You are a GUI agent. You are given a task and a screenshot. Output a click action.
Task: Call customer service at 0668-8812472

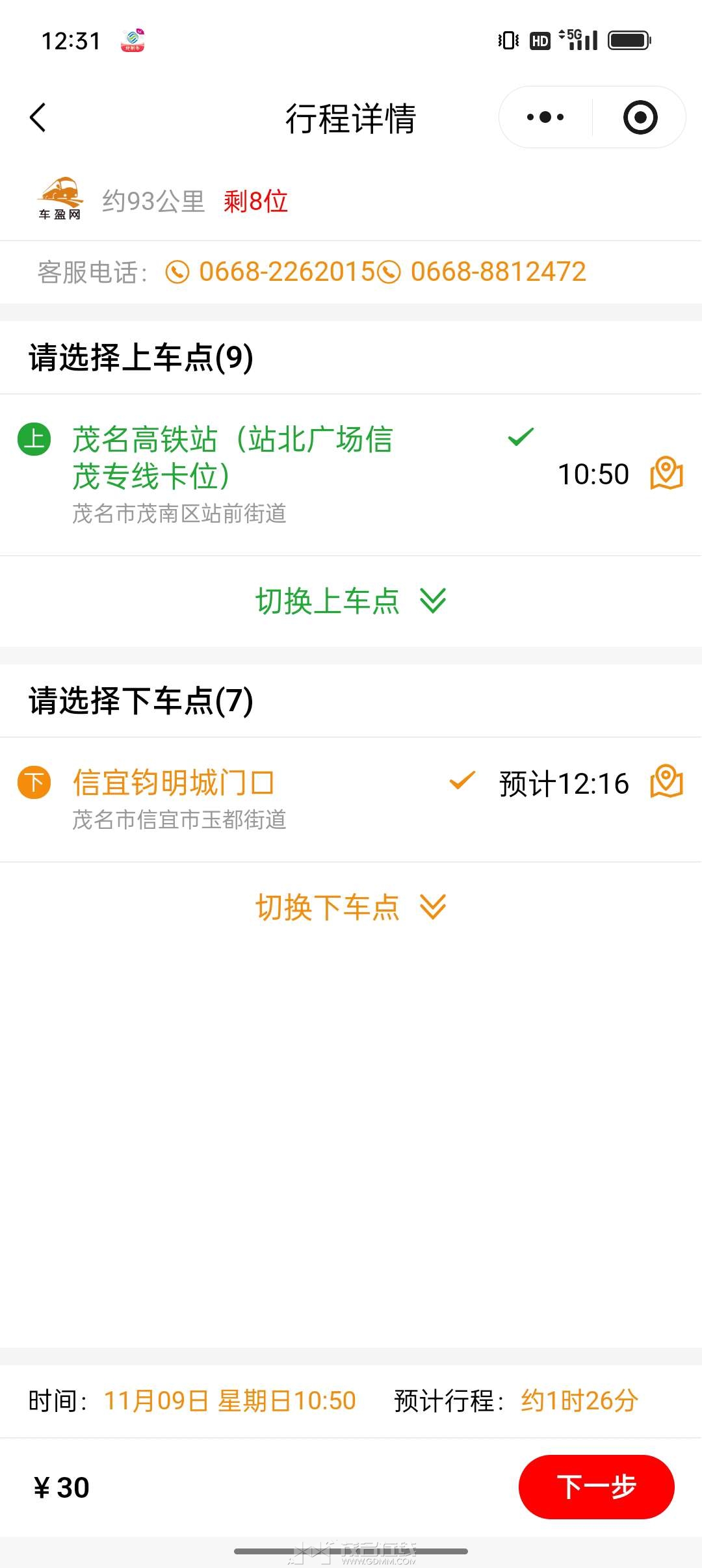click(484, 272)
